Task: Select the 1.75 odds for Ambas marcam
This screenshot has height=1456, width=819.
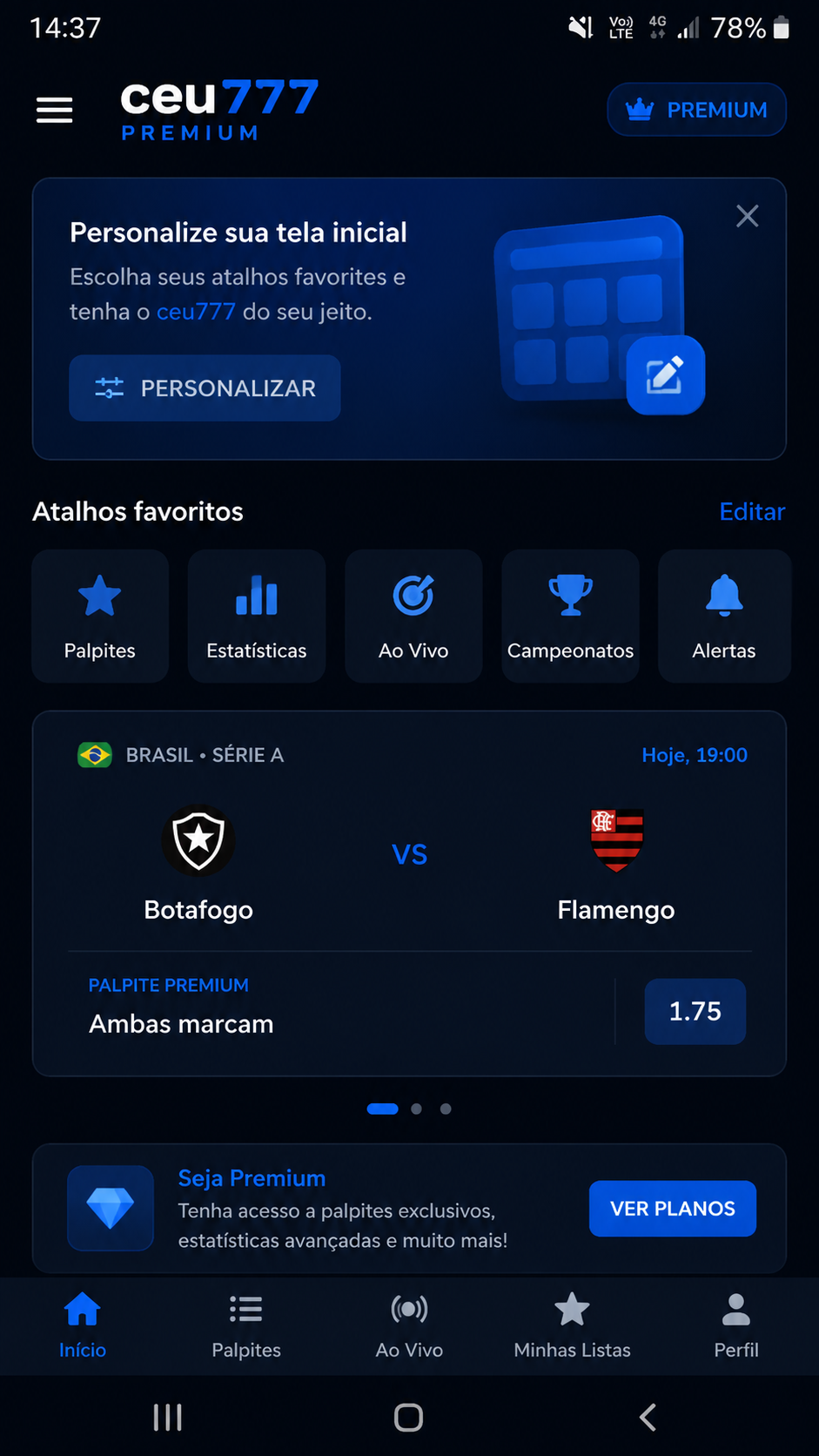Action: coord(695,1011)
